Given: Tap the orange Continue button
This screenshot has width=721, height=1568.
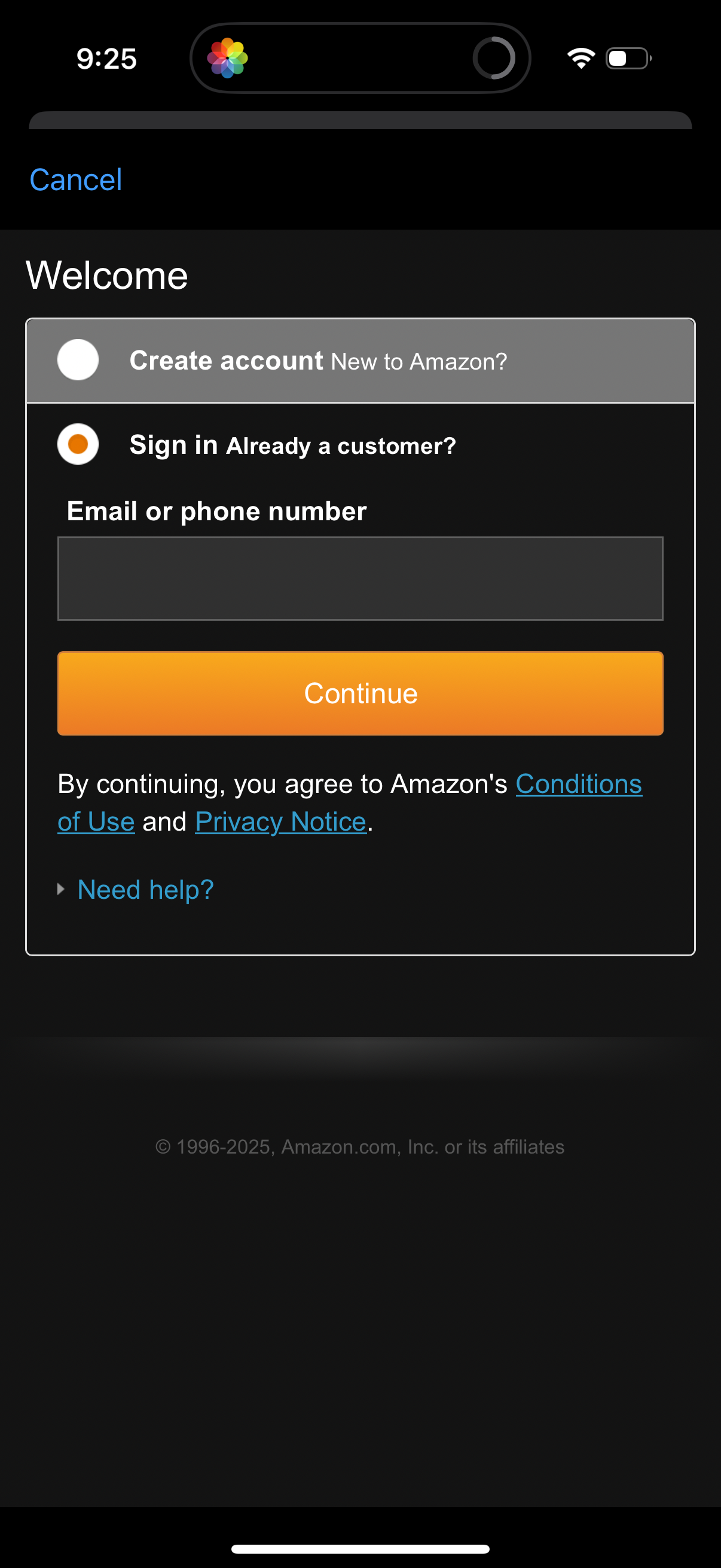Looking at the screenshot, I should tap(360, 693).
